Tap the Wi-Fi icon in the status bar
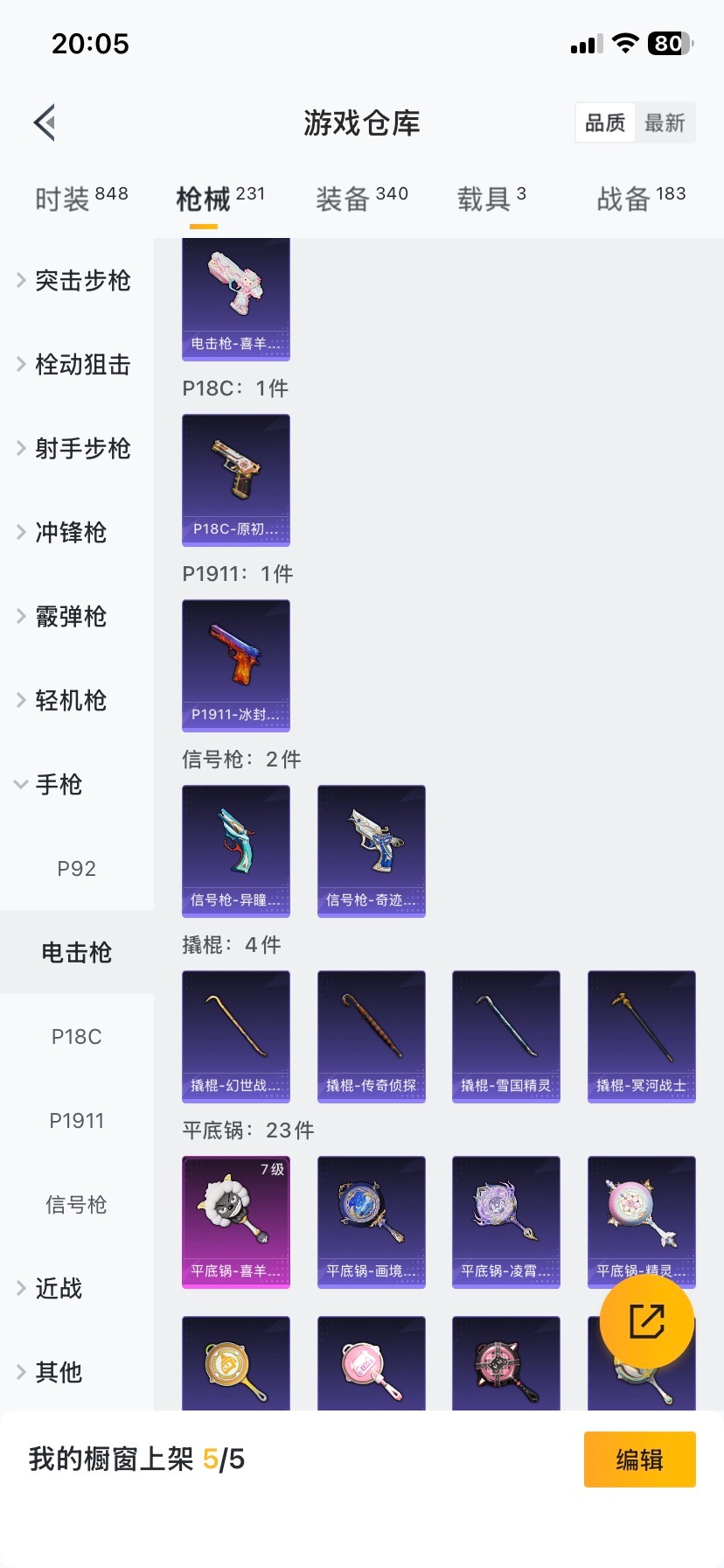 click(x=627, y=42)
